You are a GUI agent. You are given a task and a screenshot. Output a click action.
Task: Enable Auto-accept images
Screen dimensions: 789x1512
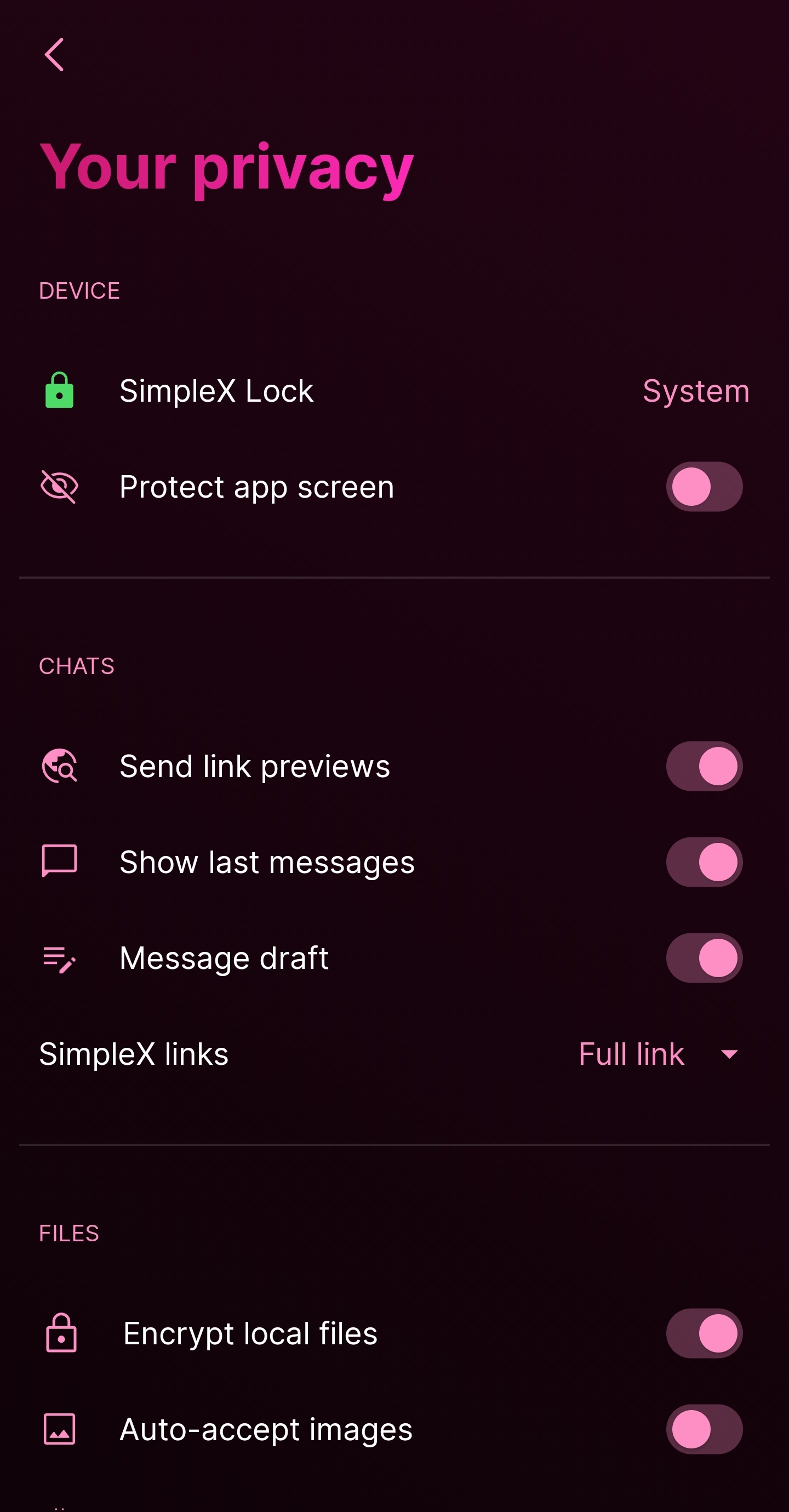click(x=704, y=1429)
